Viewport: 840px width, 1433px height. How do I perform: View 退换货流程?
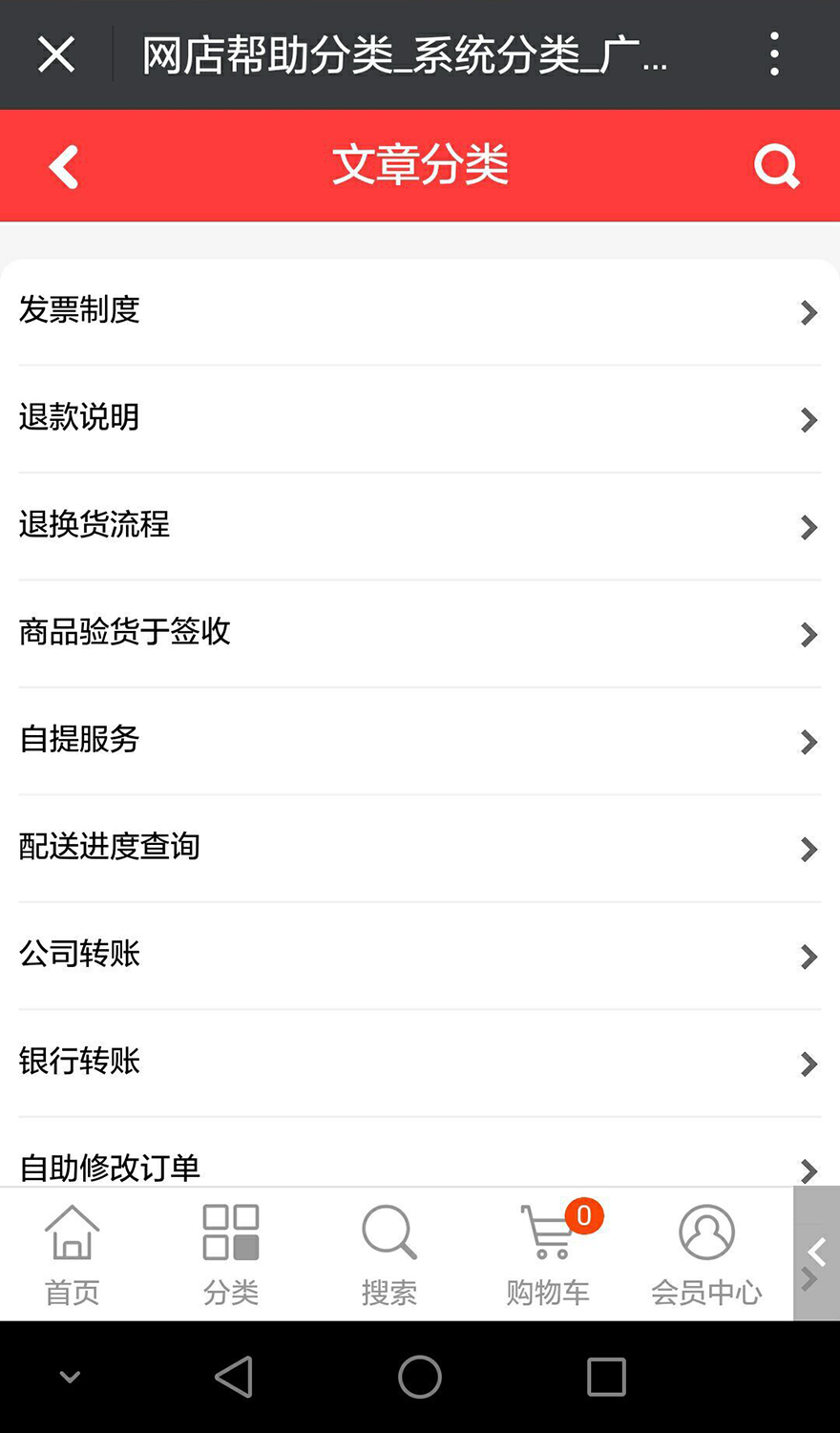tap(420, 526)
